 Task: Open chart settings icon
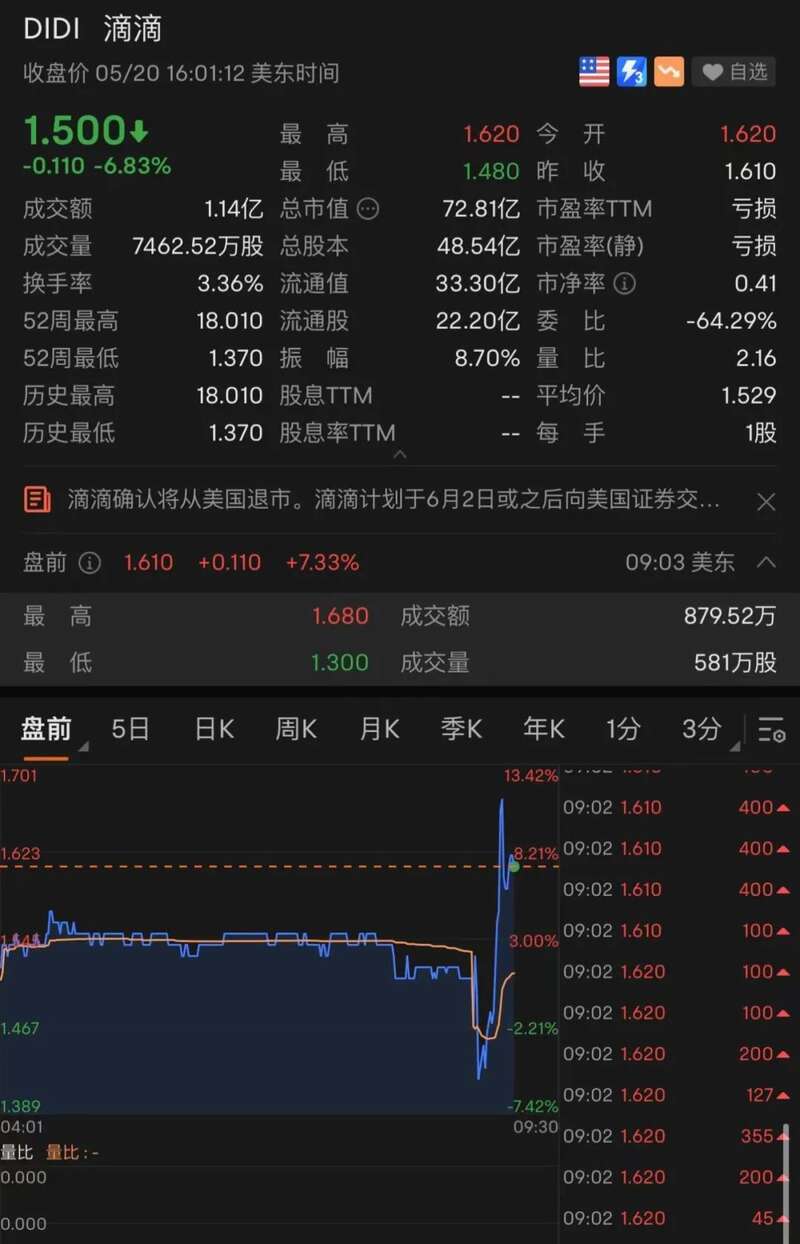tap(771, 730)
